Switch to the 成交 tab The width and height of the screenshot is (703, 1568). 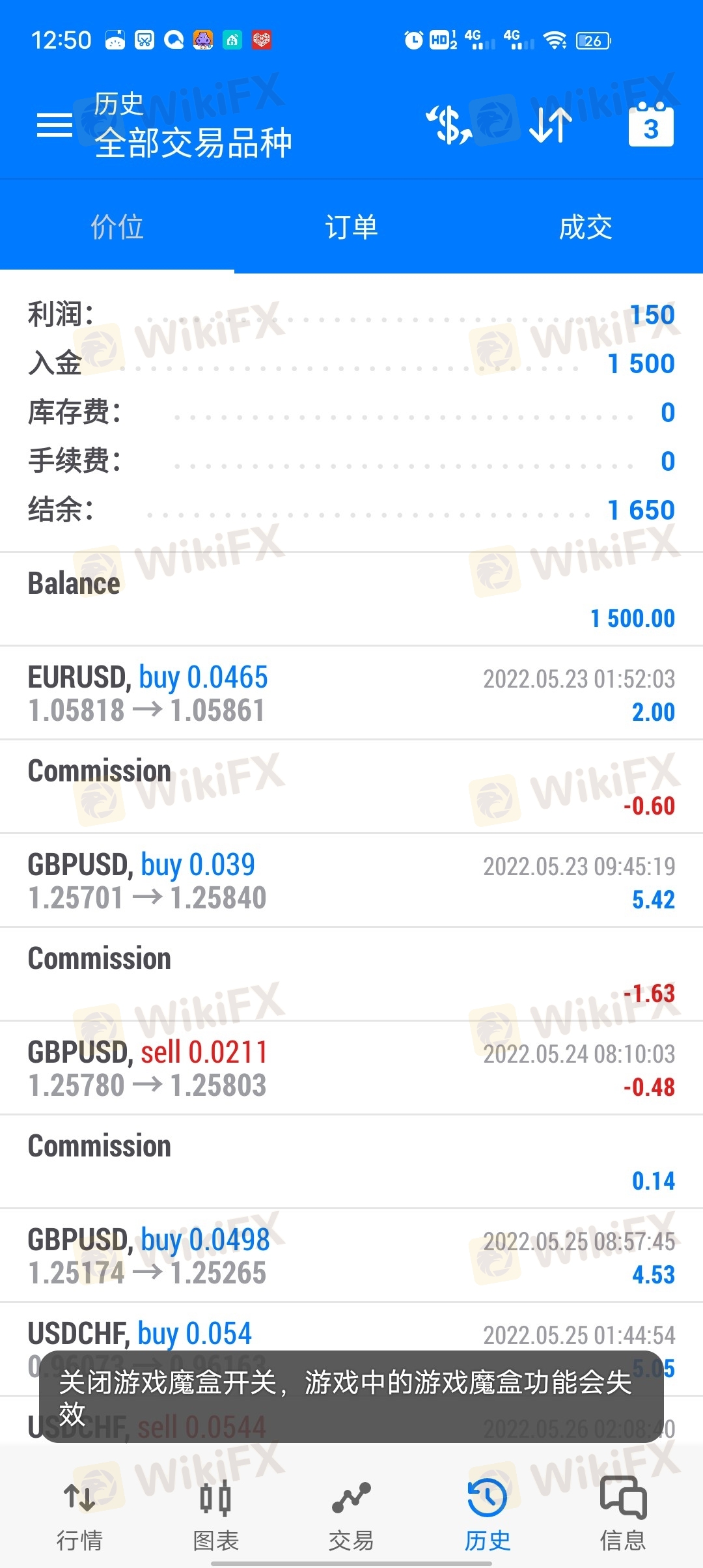tap(586, 227)
